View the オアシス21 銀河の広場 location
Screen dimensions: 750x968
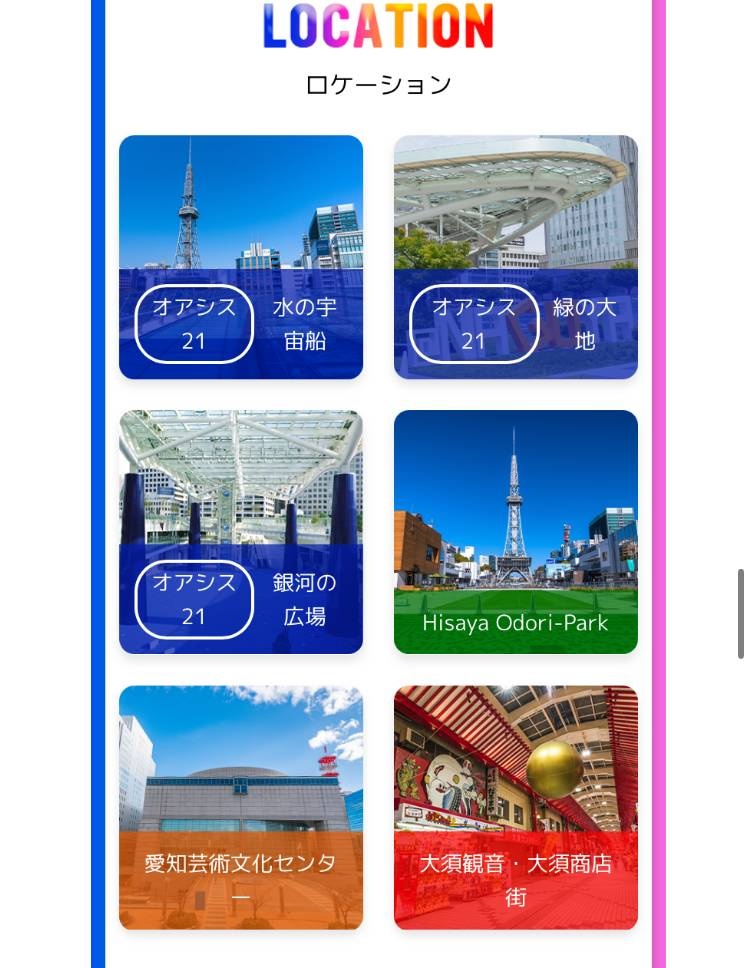coord(240,532)
